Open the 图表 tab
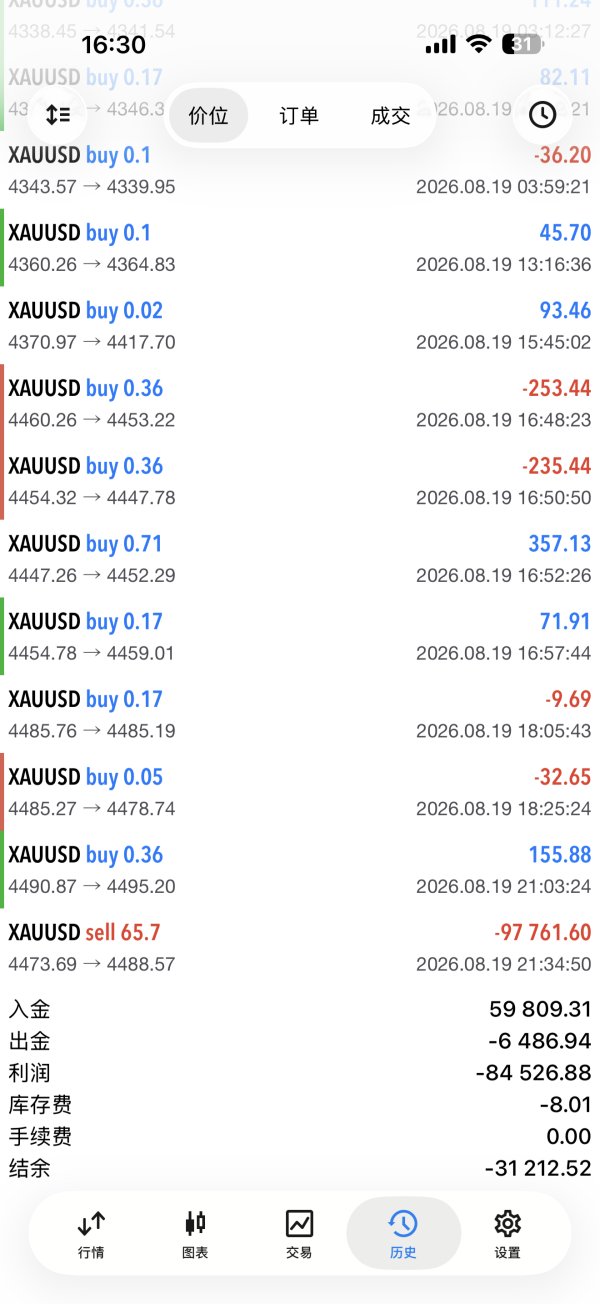 pos(195,1234)
